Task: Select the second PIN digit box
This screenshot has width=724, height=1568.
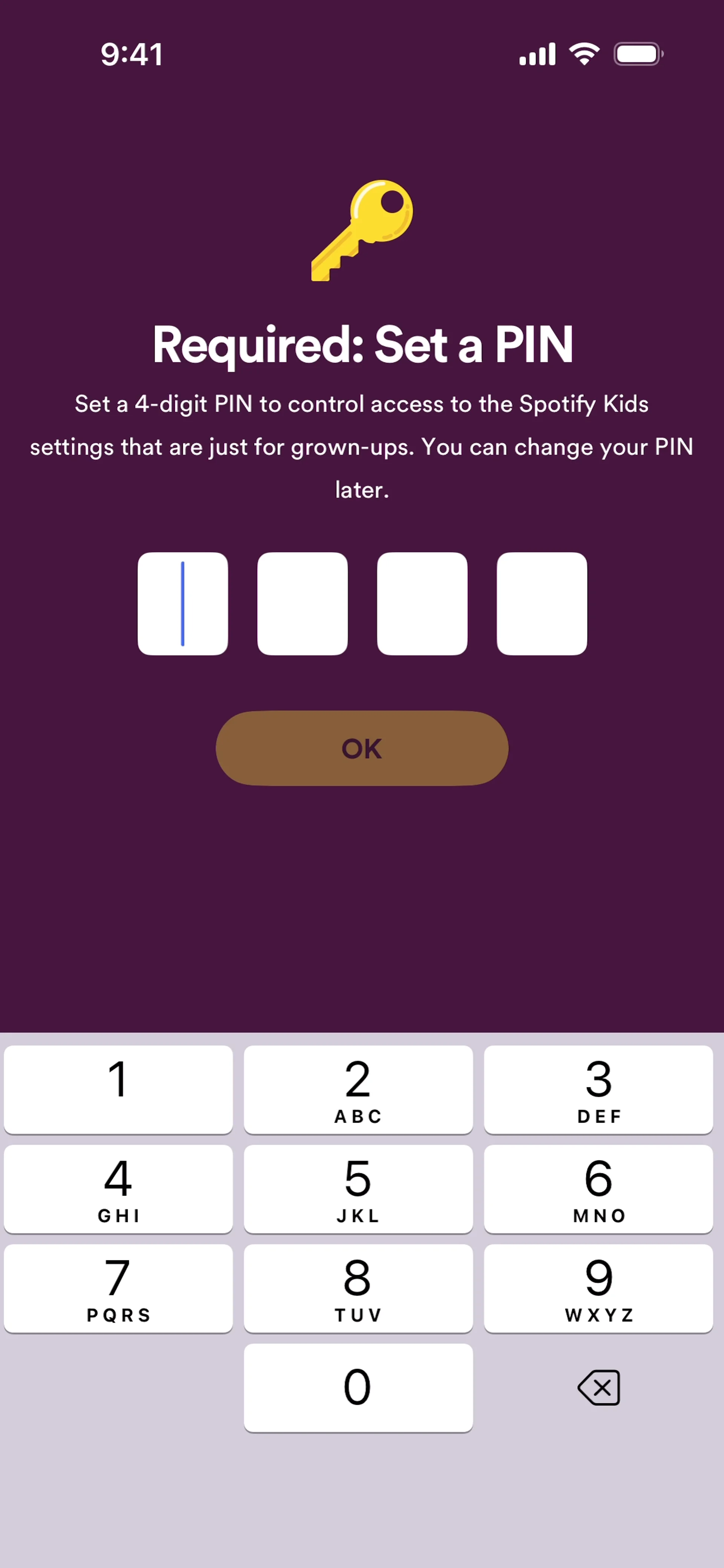Action: pos(303,603)
